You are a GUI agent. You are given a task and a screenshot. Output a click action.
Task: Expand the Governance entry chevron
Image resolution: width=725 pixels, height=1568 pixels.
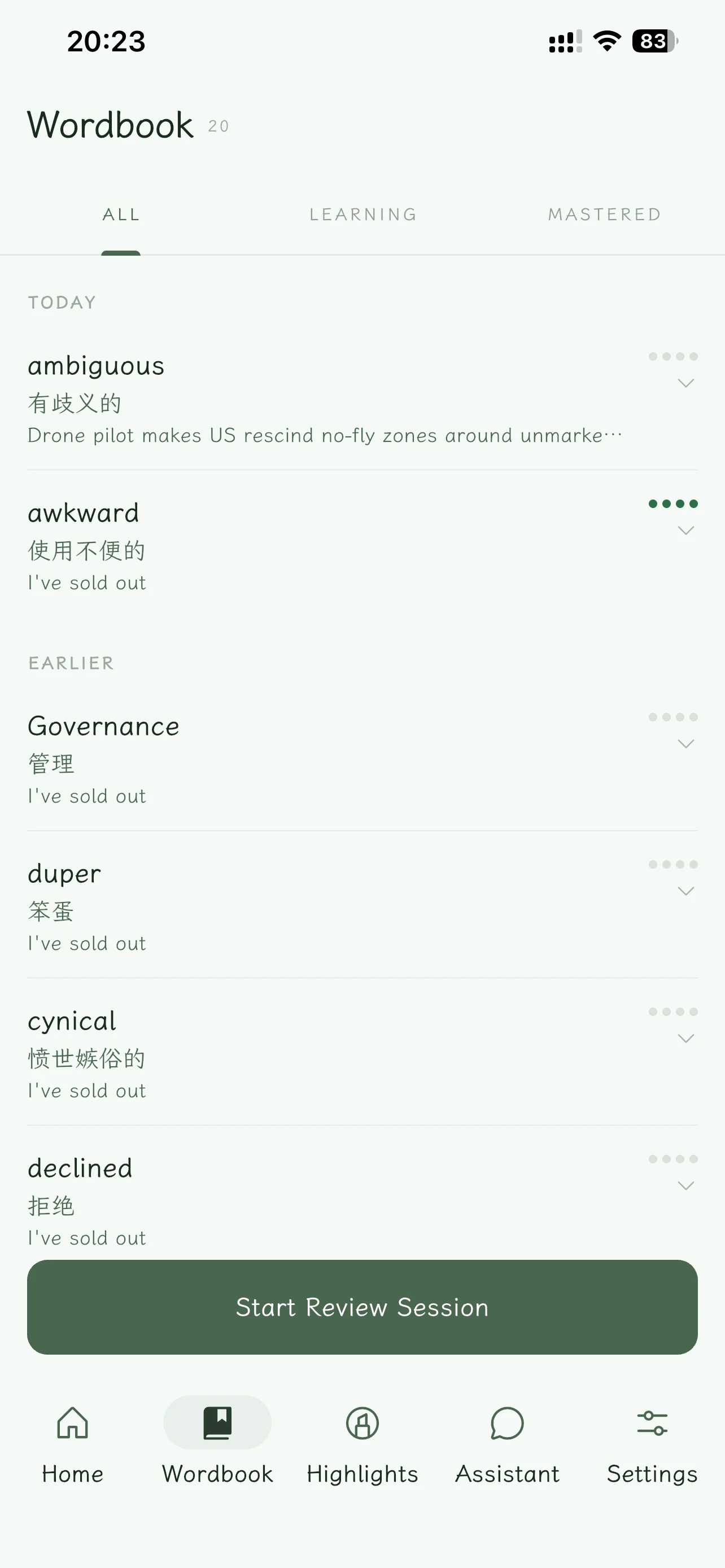tap(686, 744)
